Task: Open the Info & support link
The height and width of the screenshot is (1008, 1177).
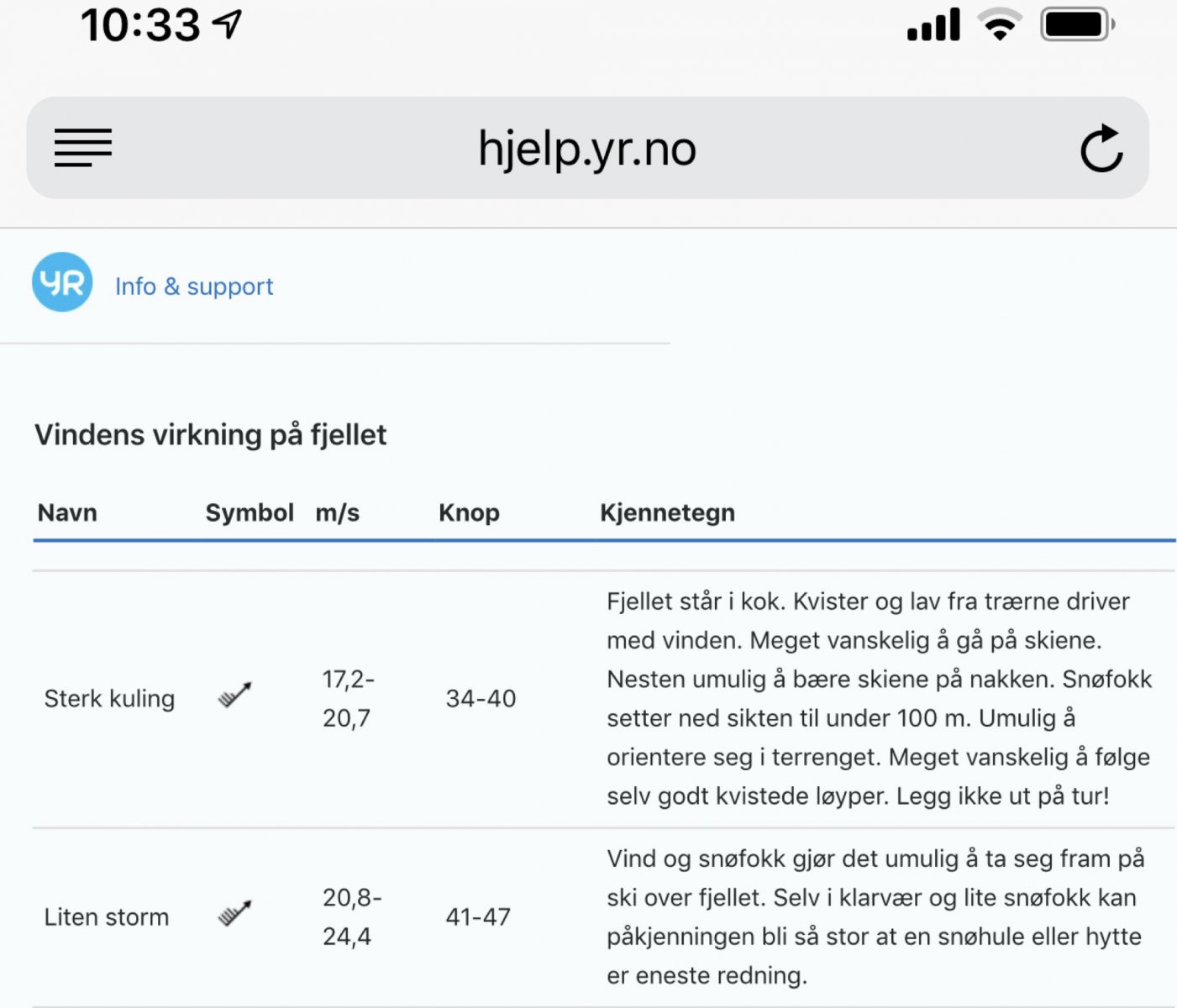Action: click(x=194, y=286)
